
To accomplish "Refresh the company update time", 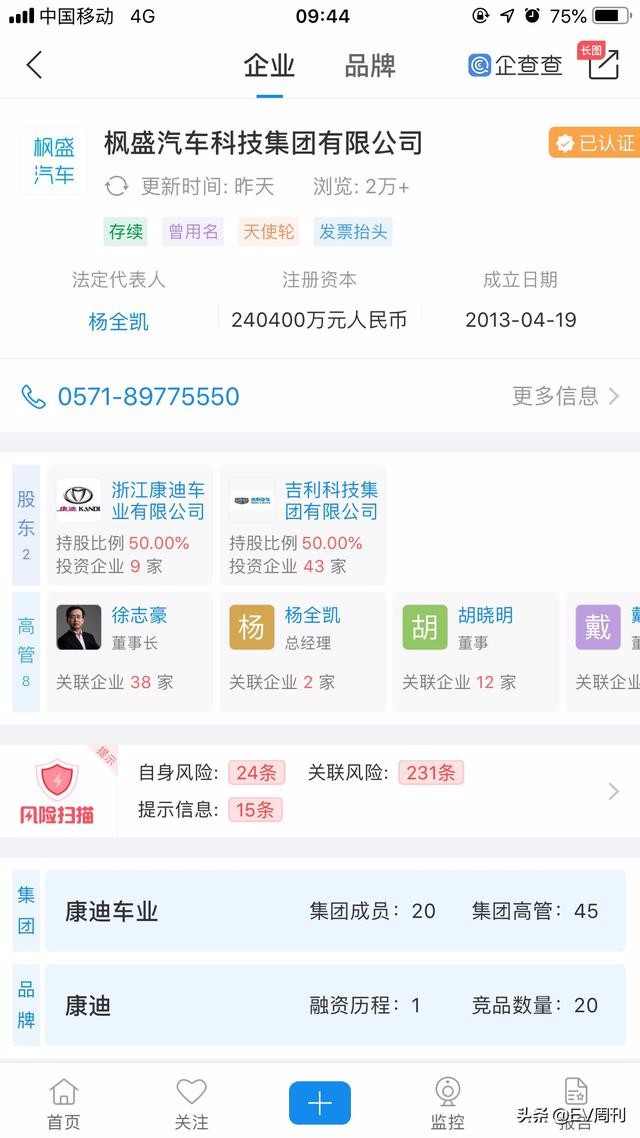I will pyautogui.click(x=117, y=186).
